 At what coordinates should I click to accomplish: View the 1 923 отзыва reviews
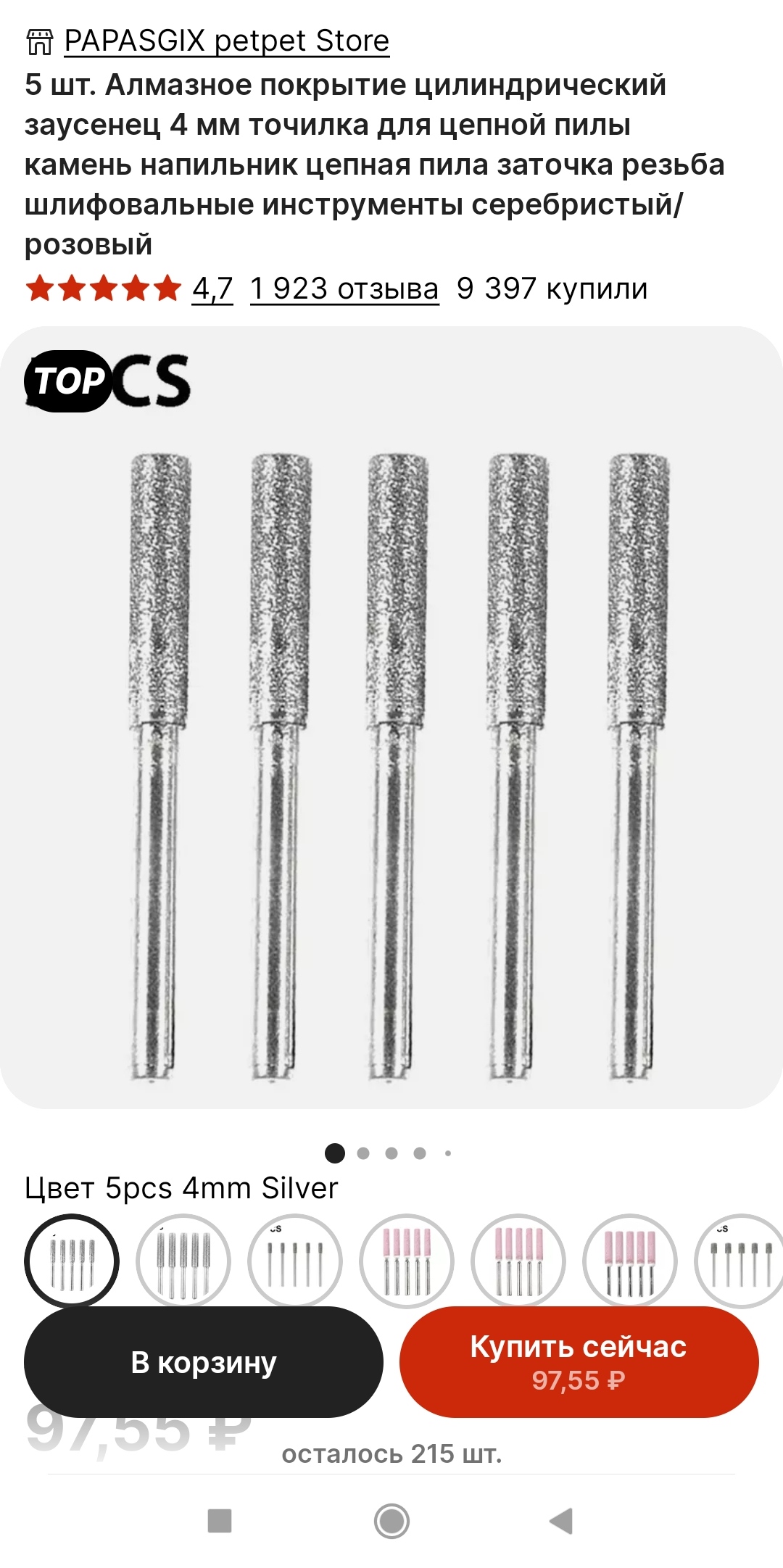[x=344, y=289]
